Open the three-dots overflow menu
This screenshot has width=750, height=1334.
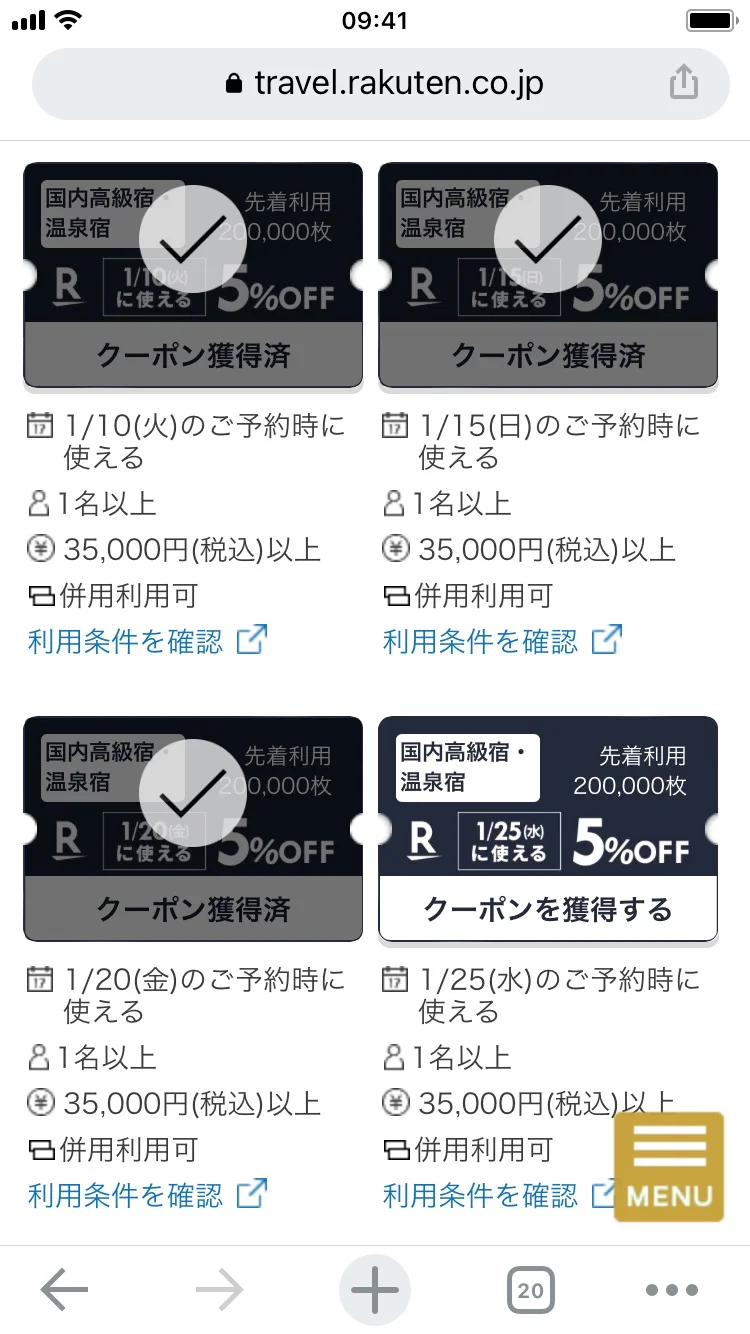[x=672, y=1289]
